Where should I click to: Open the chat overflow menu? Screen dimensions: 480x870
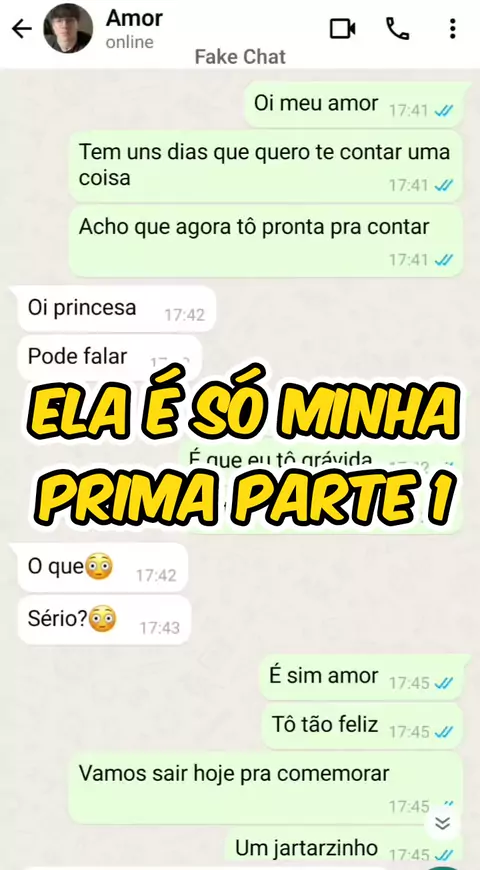coord(453,29)
